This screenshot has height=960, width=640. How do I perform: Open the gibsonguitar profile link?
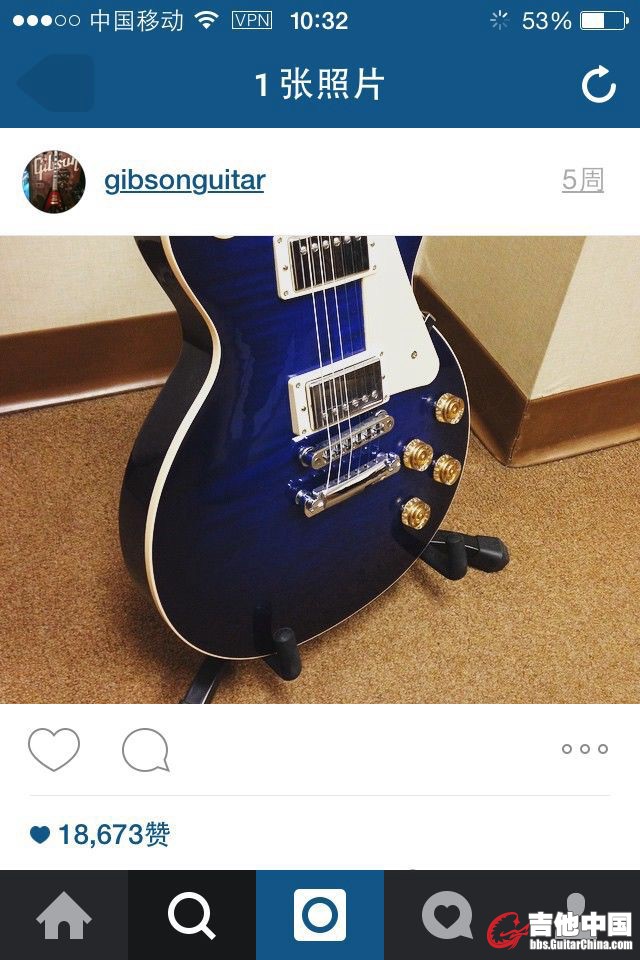184,181
